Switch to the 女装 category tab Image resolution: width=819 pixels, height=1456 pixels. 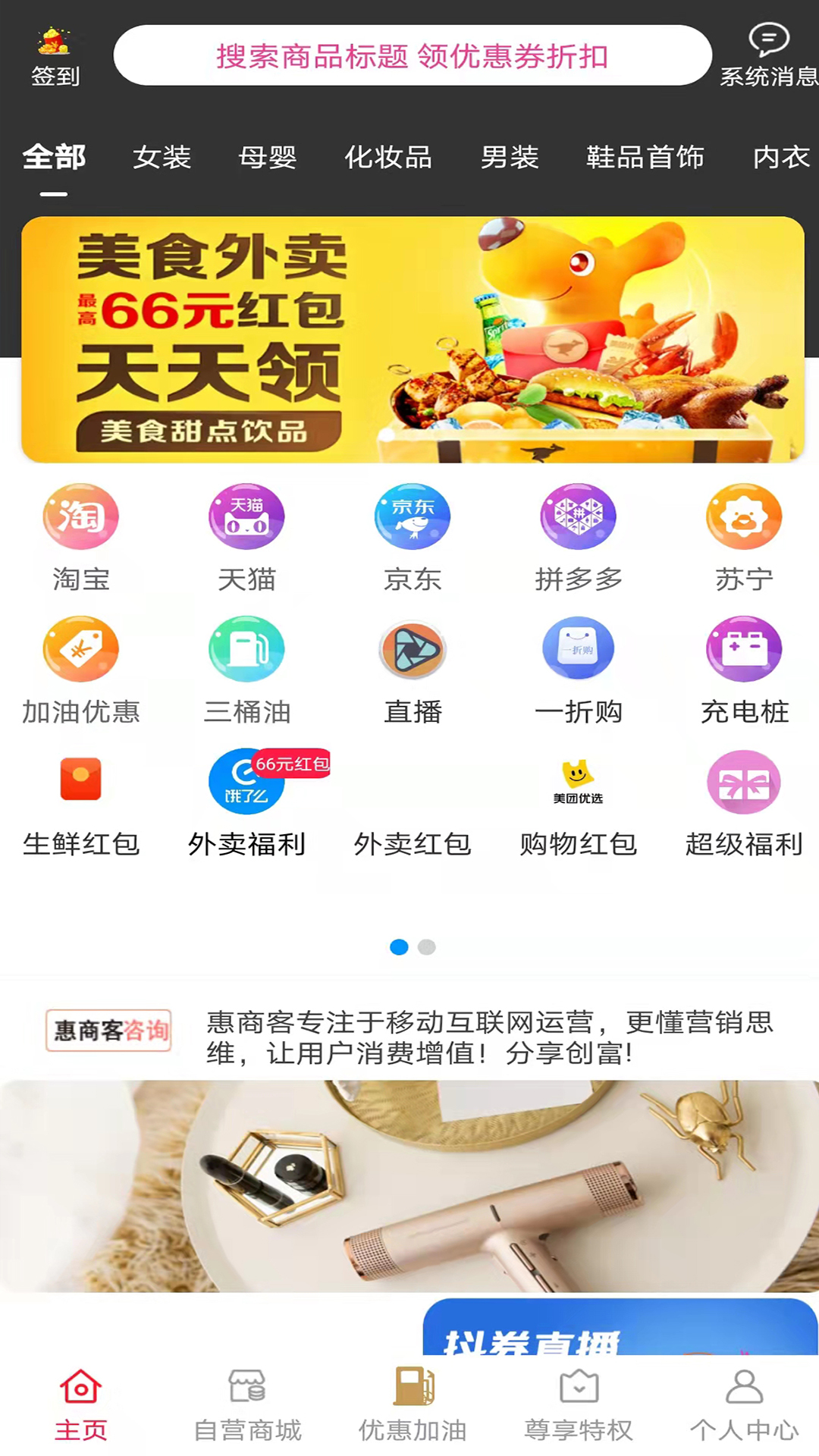(x=162, y=157)
